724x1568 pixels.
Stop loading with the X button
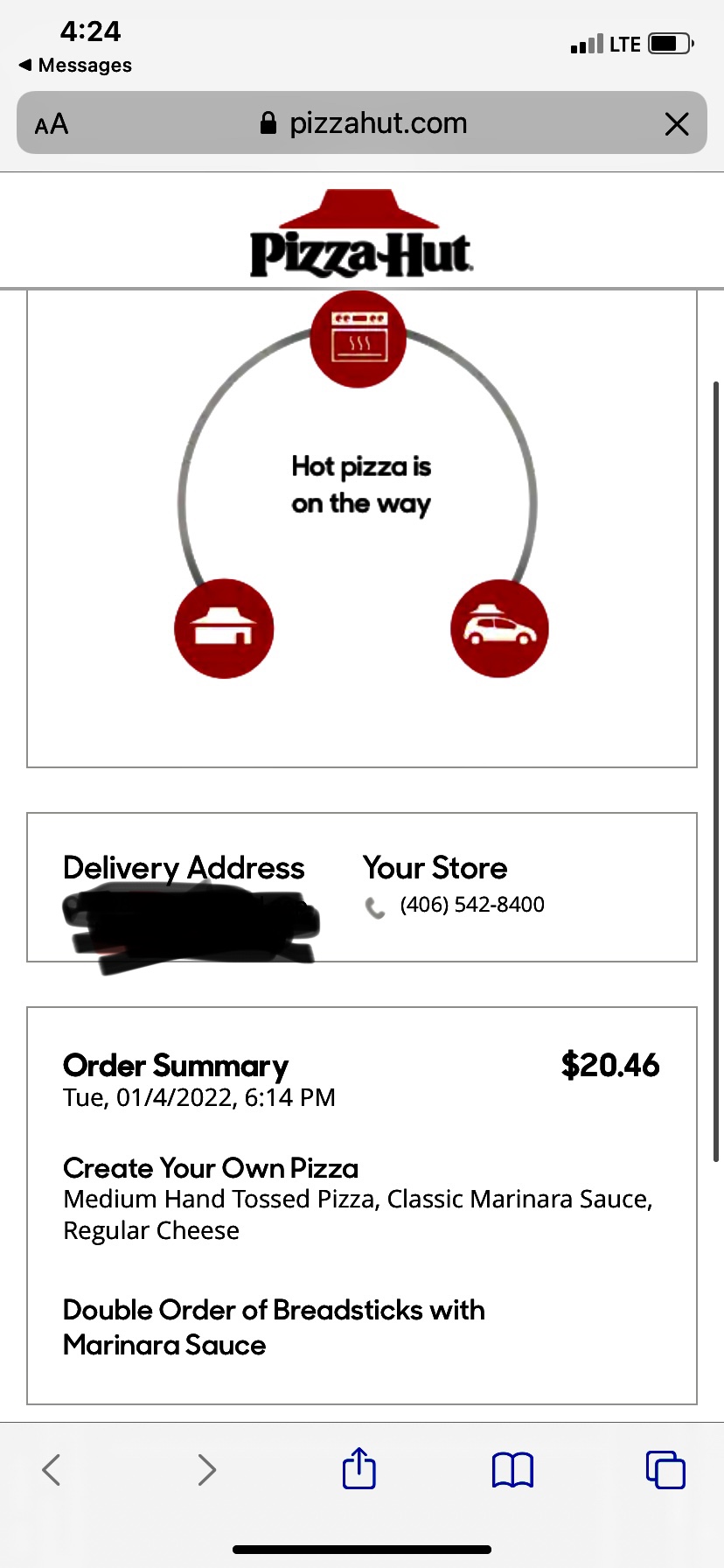[x=677, y=124]
